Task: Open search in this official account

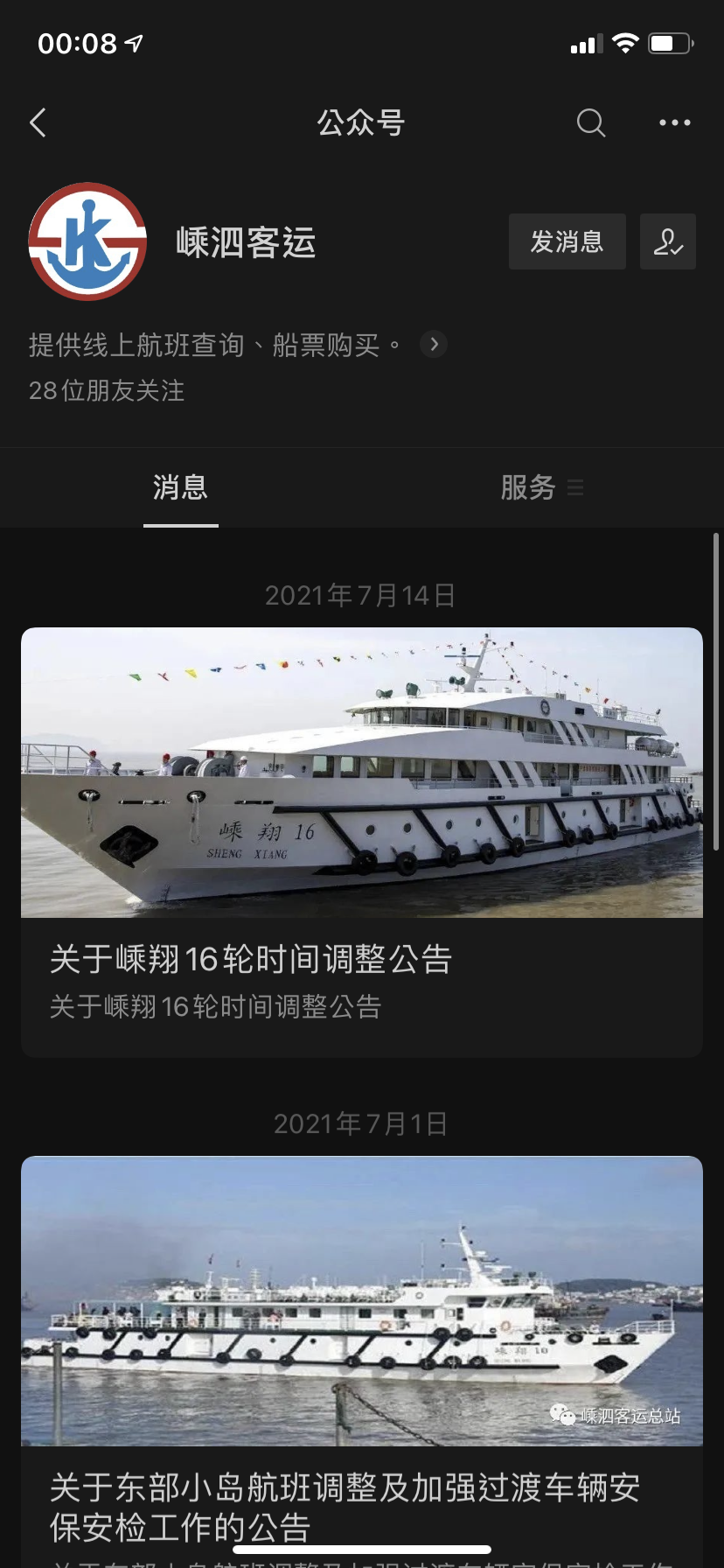Action: pyautogui.click(x=591, y=122)
